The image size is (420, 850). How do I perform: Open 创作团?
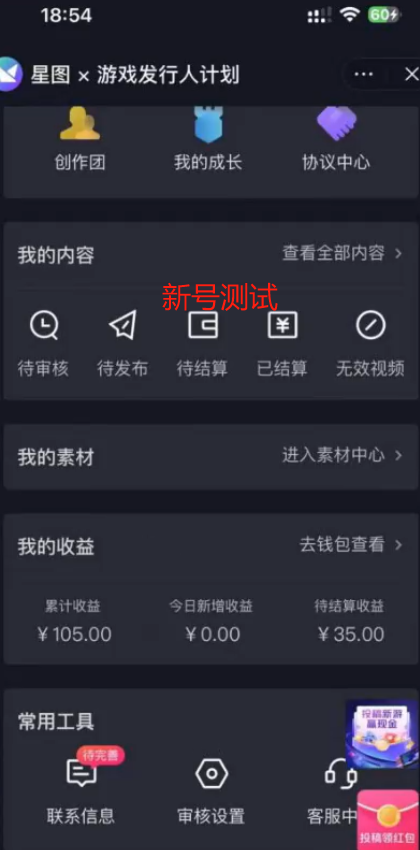(80, 139)
